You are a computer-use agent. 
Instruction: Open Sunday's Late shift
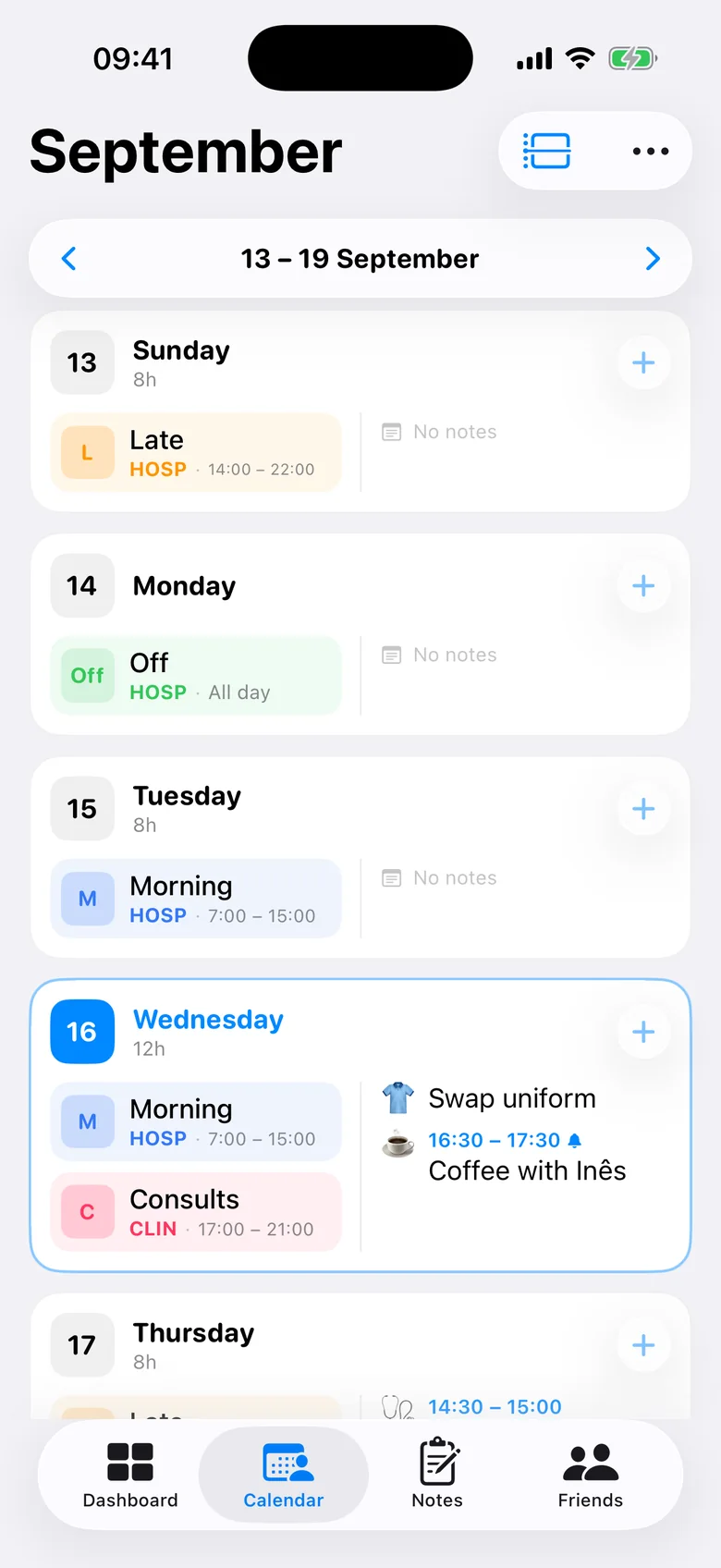coord(196,452)
